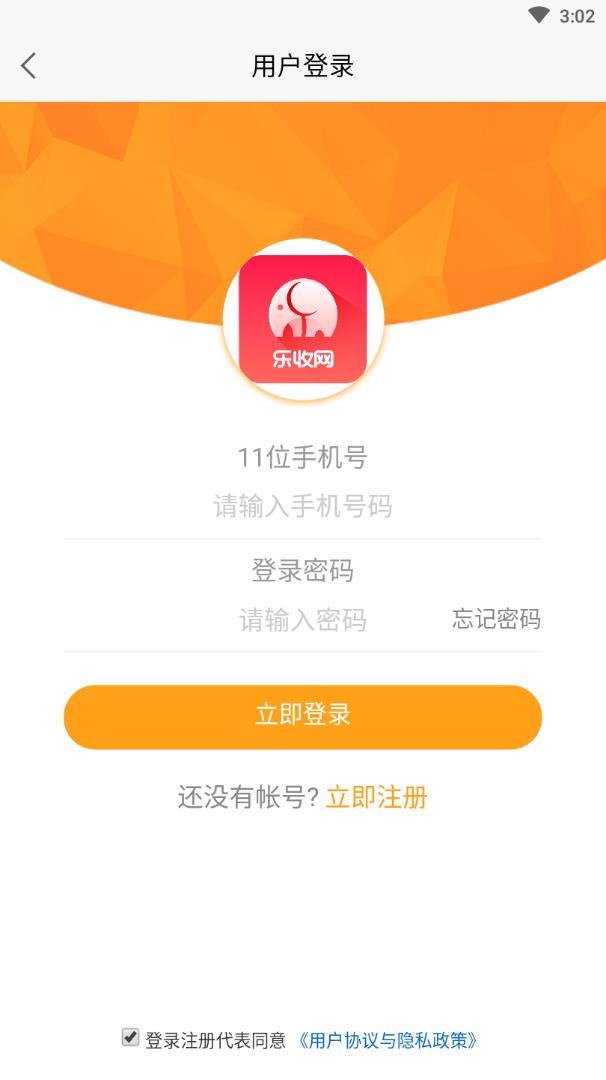Tap the phone number input field
The image size is (606, 1080).
(x=302, y=506)
